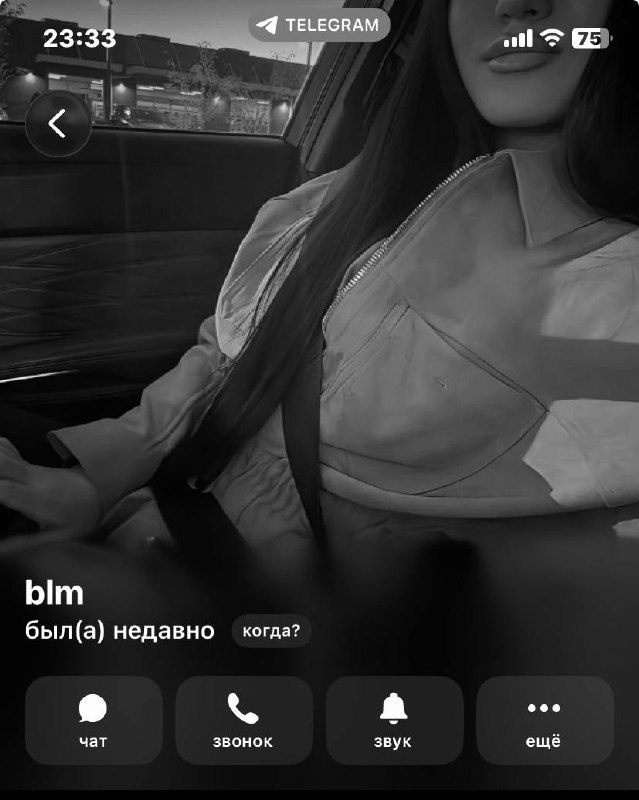Viewport: 639px width, 800px height.
Task: Open чат with blm
Action: coord(93,720)
